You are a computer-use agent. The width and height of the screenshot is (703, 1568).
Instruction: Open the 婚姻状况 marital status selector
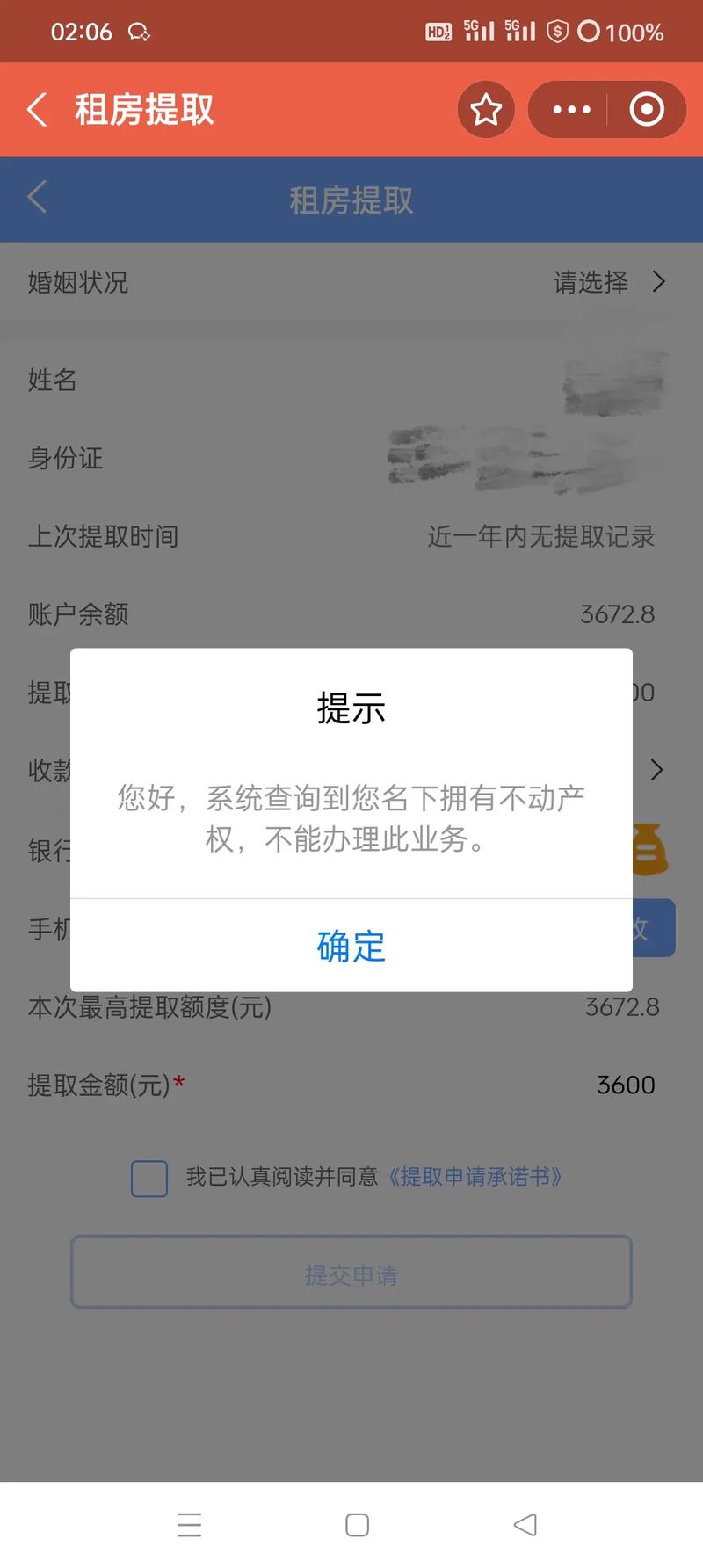(x=606, y=282)
